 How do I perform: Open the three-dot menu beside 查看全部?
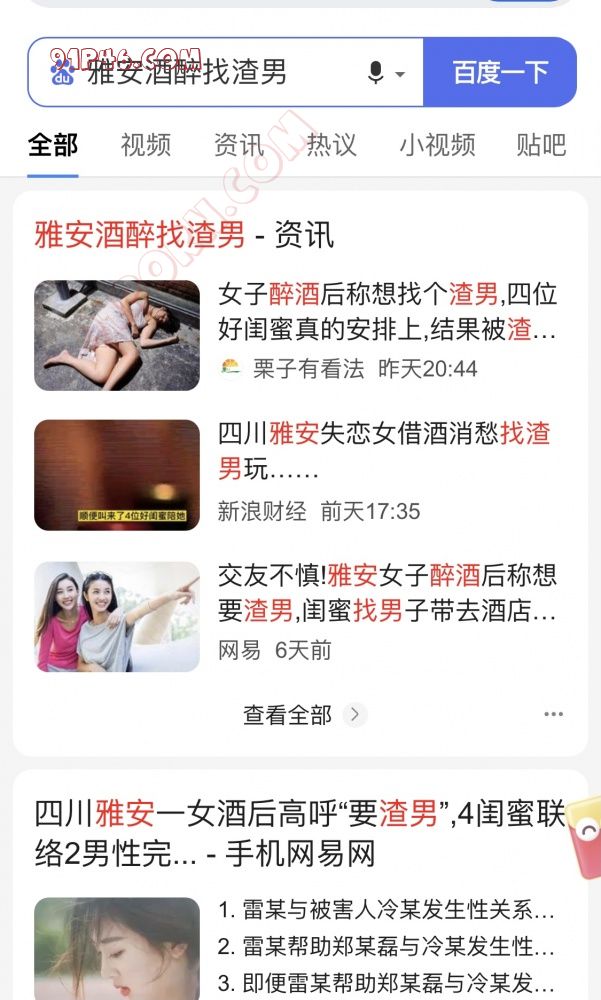(553, 715)
